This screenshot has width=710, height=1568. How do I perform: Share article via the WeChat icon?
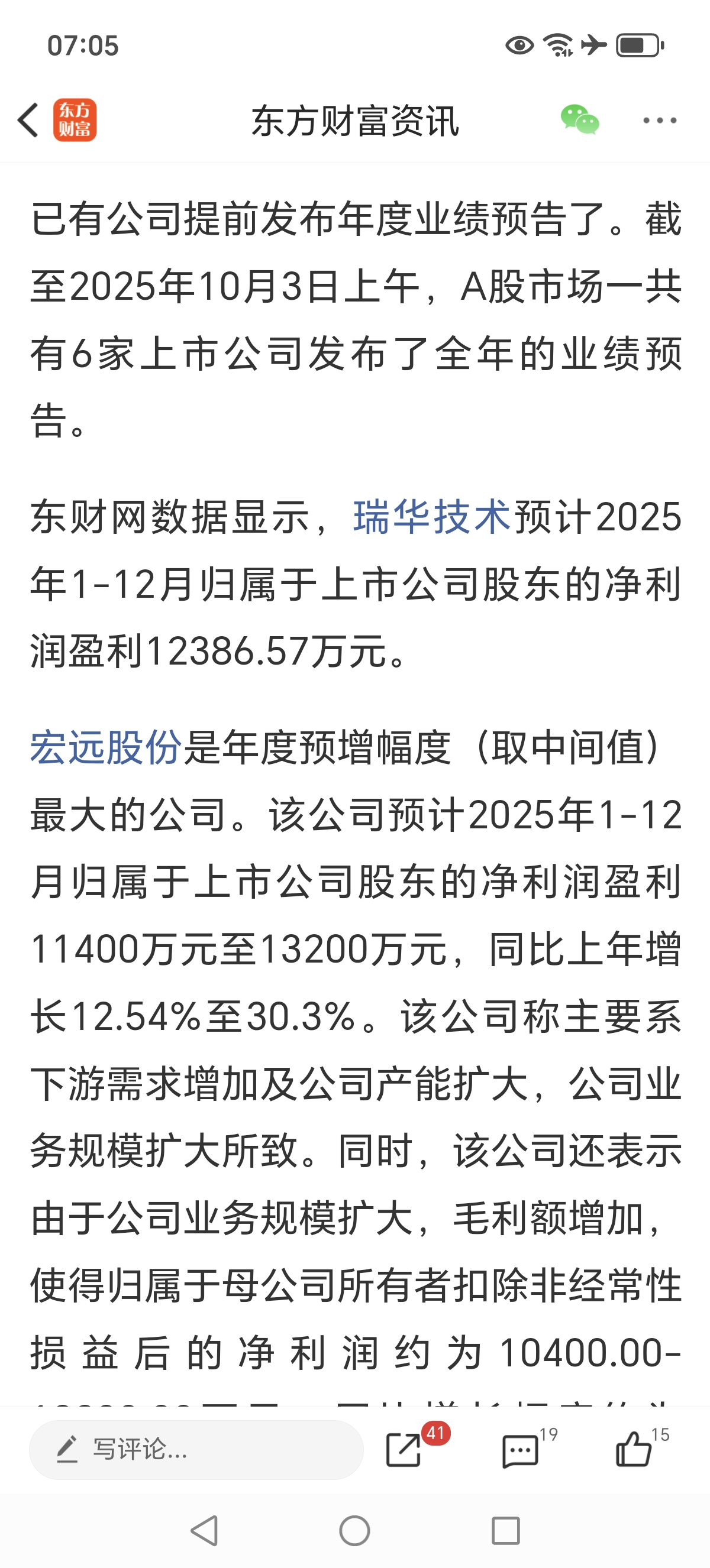click(579, 120)
